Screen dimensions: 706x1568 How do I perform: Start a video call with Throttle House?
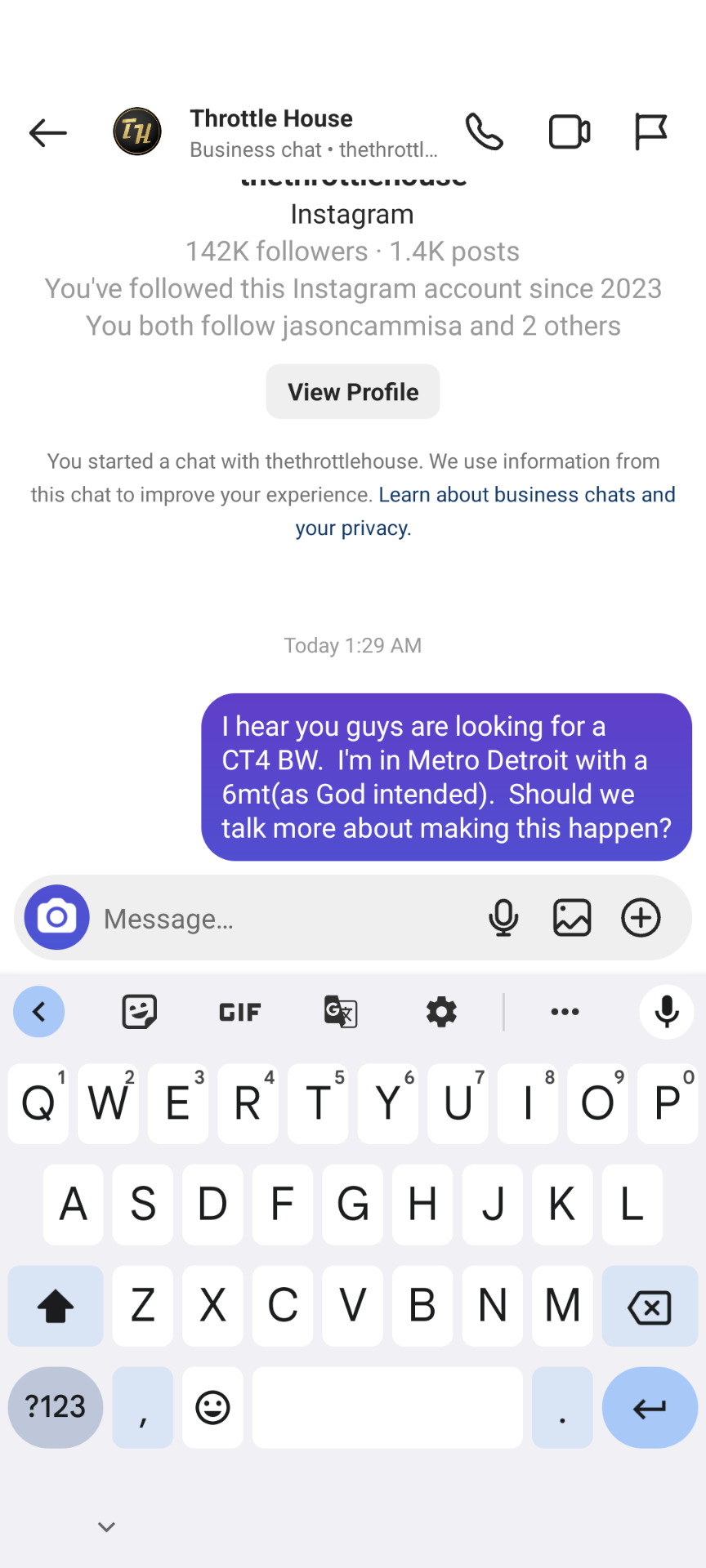[570, 132]
